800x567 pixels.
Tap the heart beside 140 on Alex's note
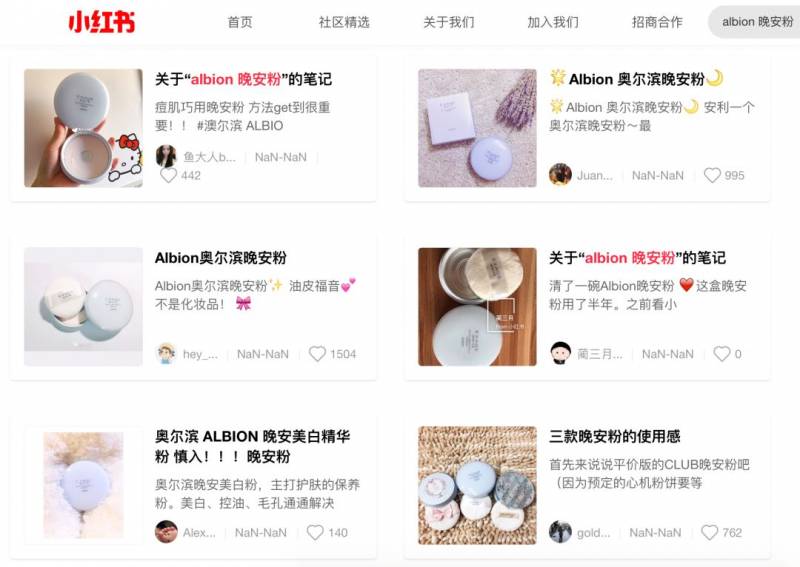(x=315, y=533)
